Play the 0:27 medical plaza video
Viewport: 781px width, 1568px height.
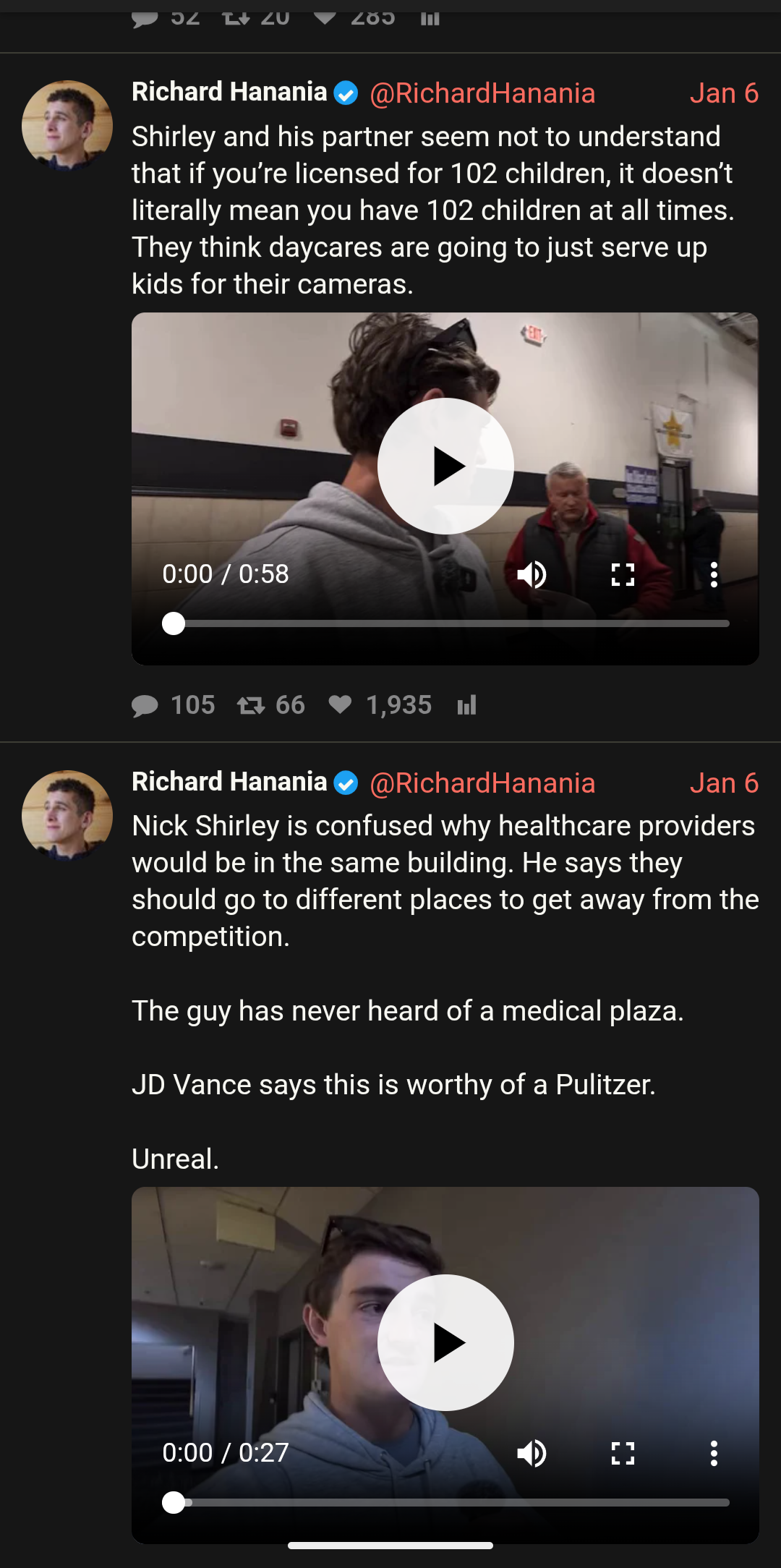(445, 1343)
